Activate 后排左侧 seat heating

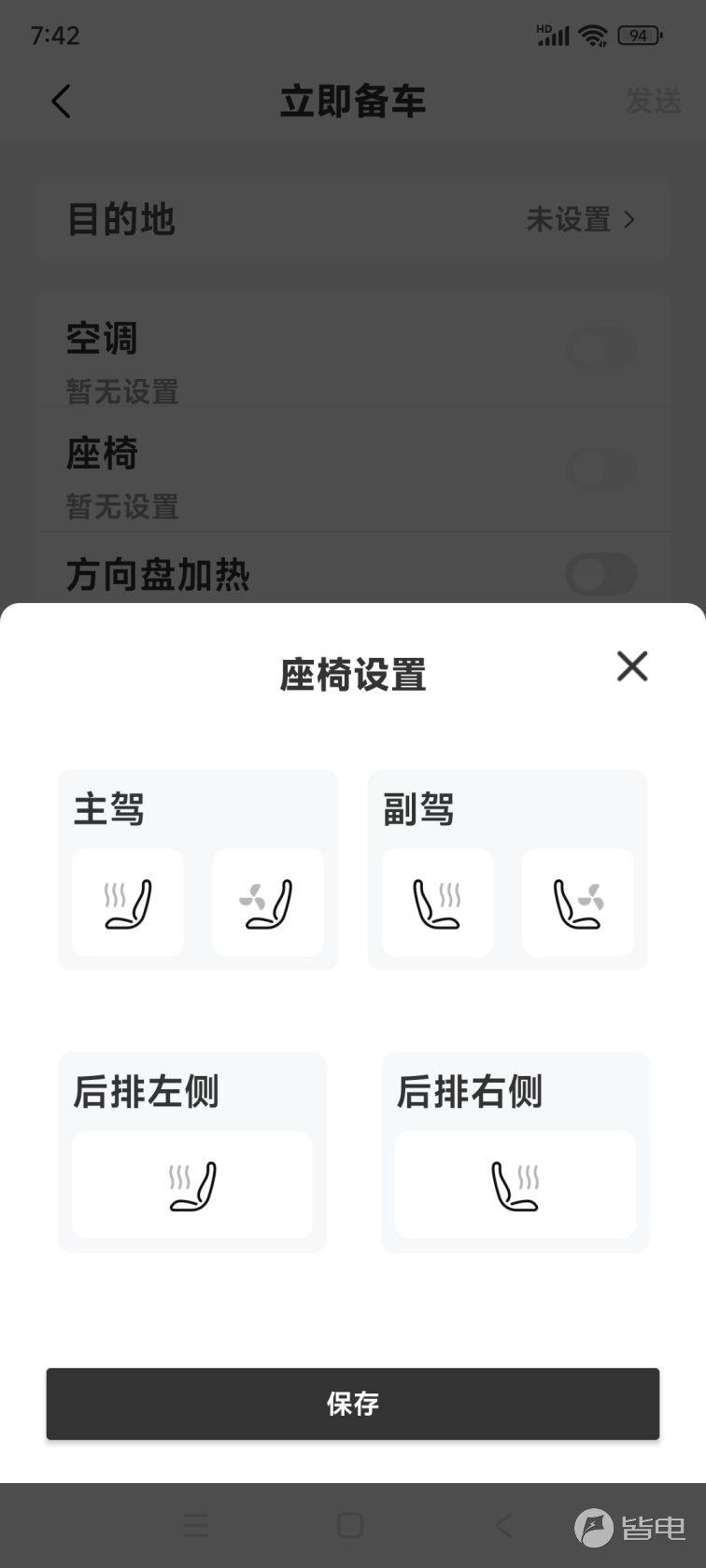click(192, 1184)
